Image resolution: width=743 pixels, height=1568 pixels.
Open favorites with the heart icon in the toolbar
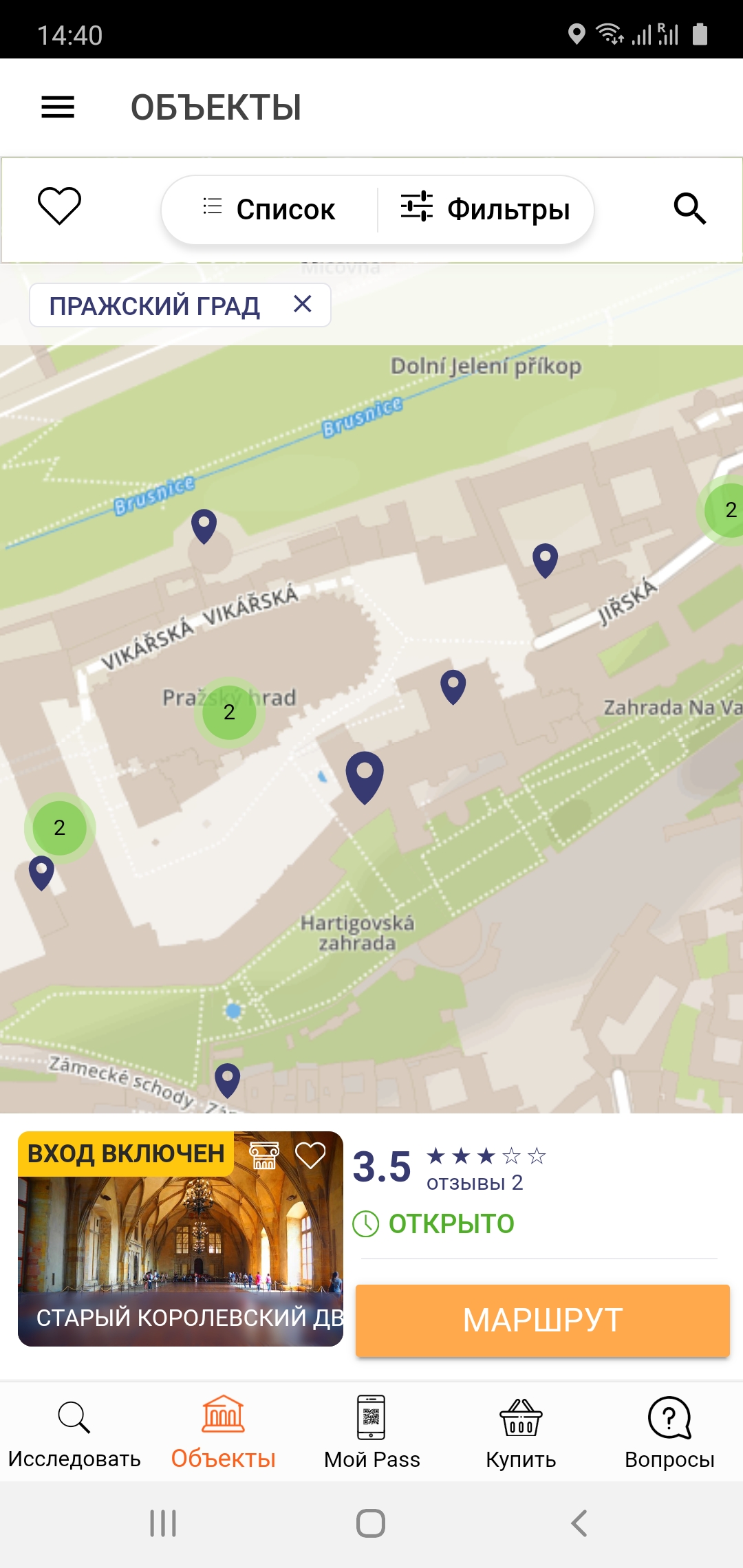point(59,206)
